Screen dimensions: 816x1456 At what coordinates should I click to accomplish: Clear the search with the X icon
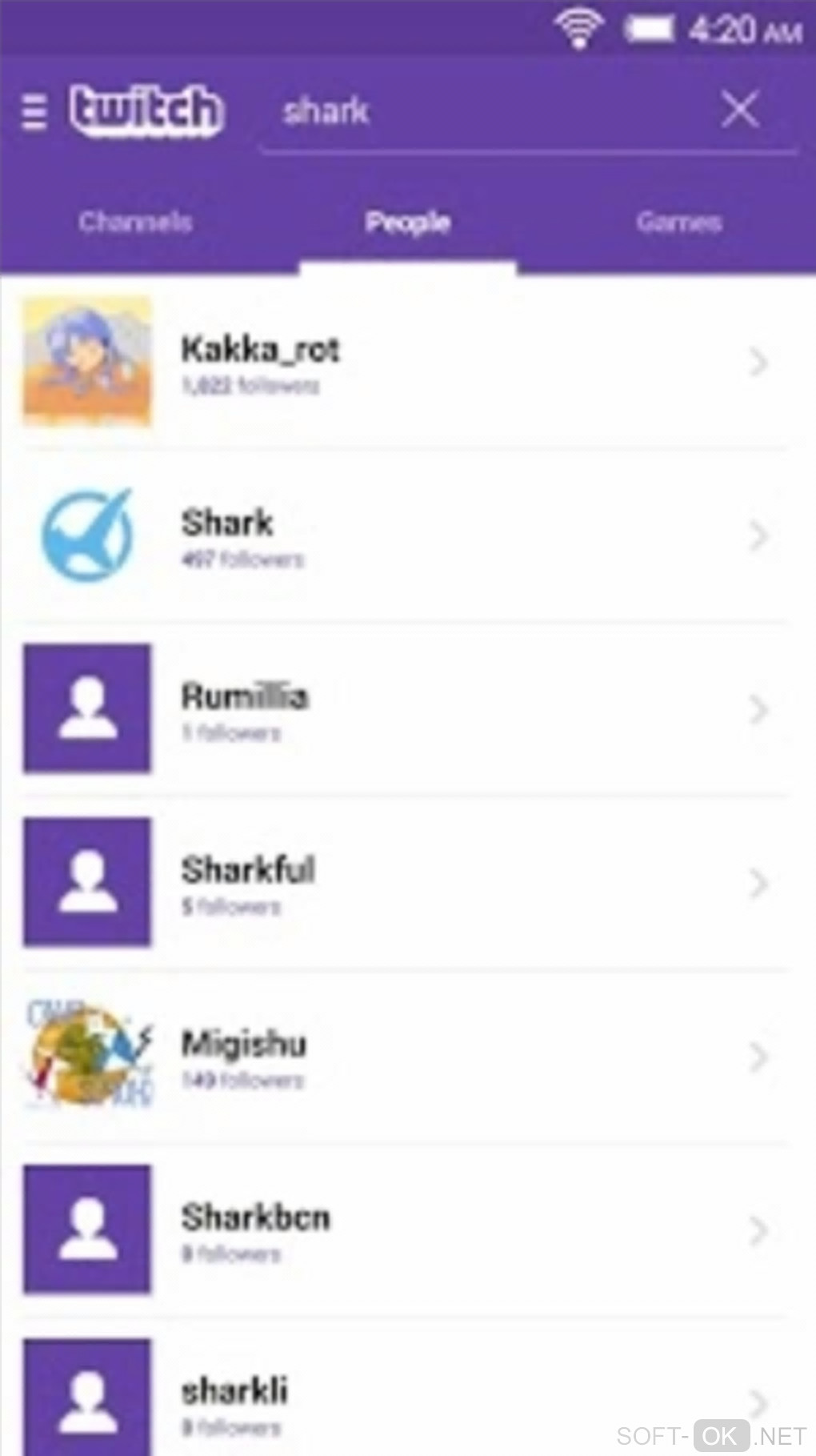[x=739, y=110]
